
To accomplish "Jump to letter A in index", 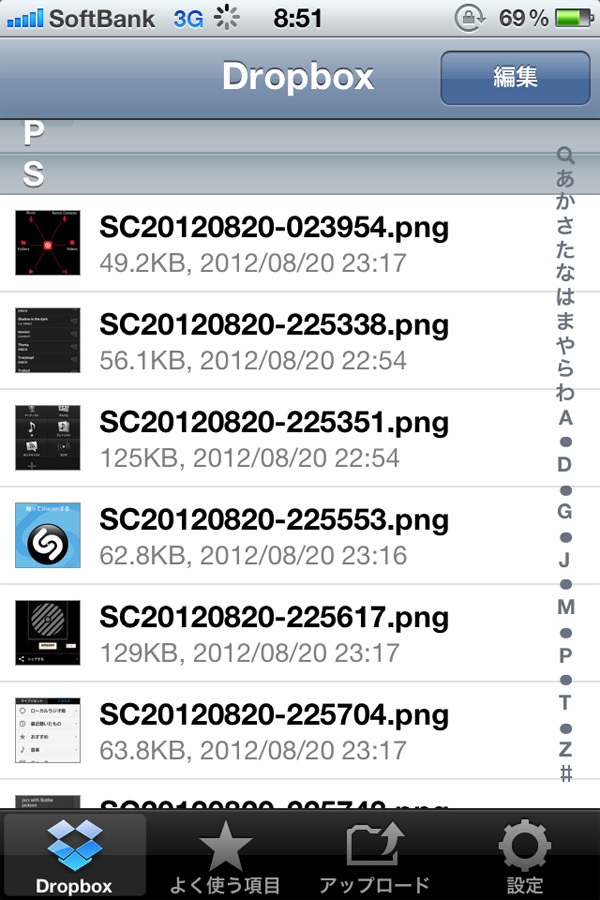I will pos(565,417).
